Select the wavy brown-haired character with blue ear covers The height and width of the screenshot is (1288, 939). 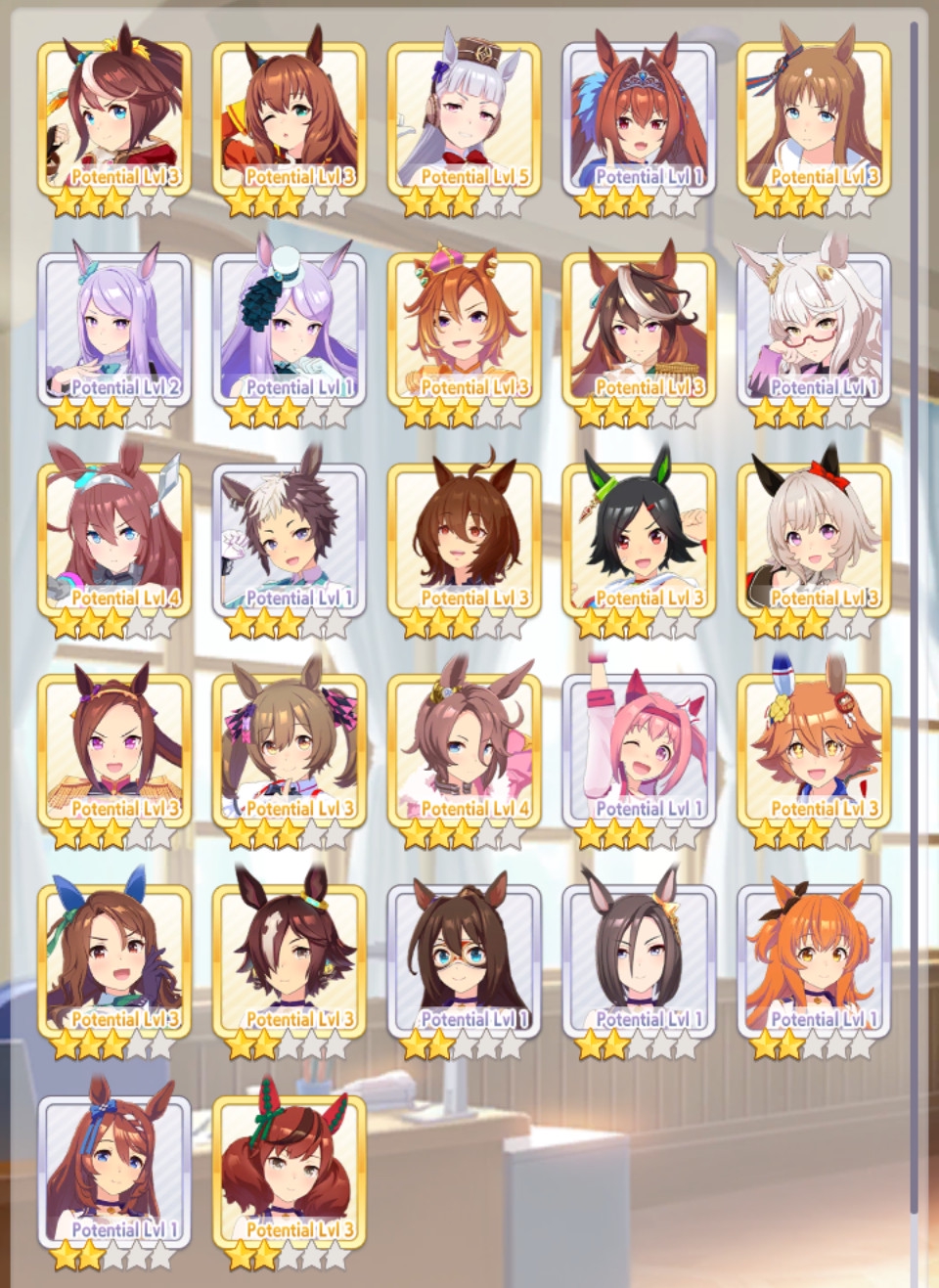point(114,960)
